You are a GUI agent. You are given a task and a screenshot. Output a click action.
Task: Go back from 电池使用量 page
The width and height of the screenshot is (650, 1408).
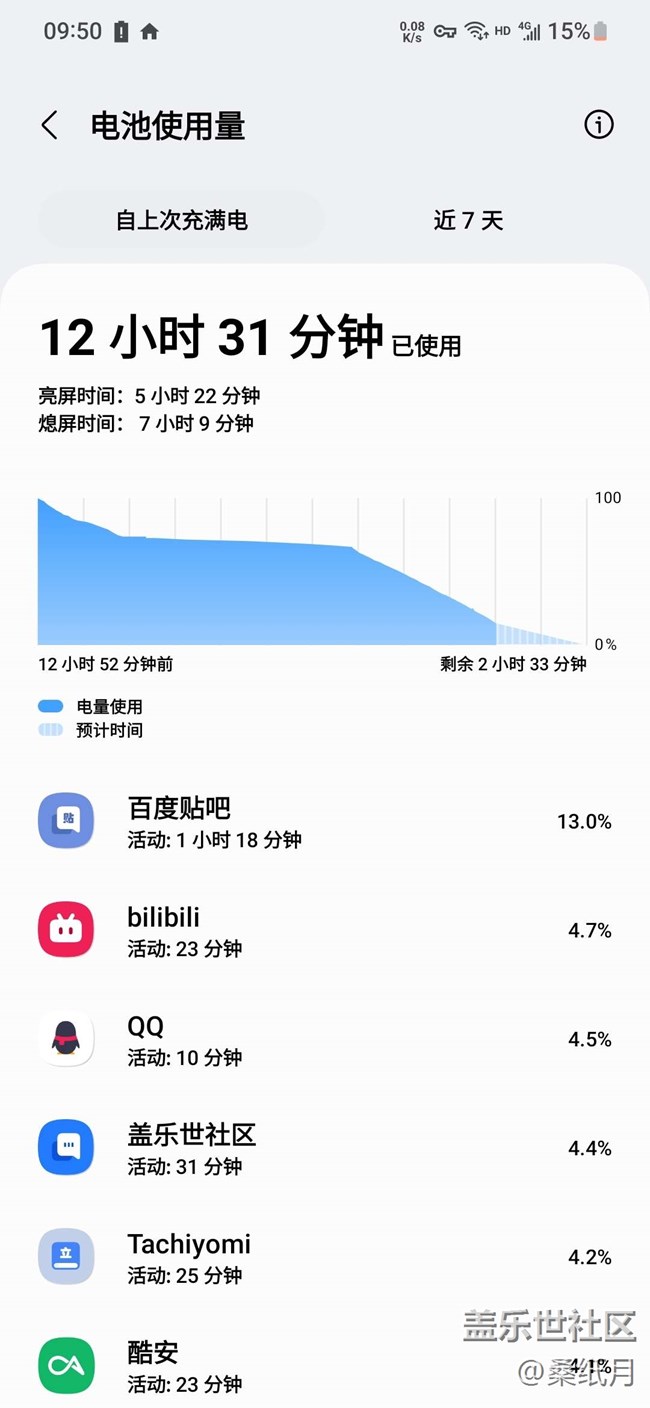click(50, 126)
